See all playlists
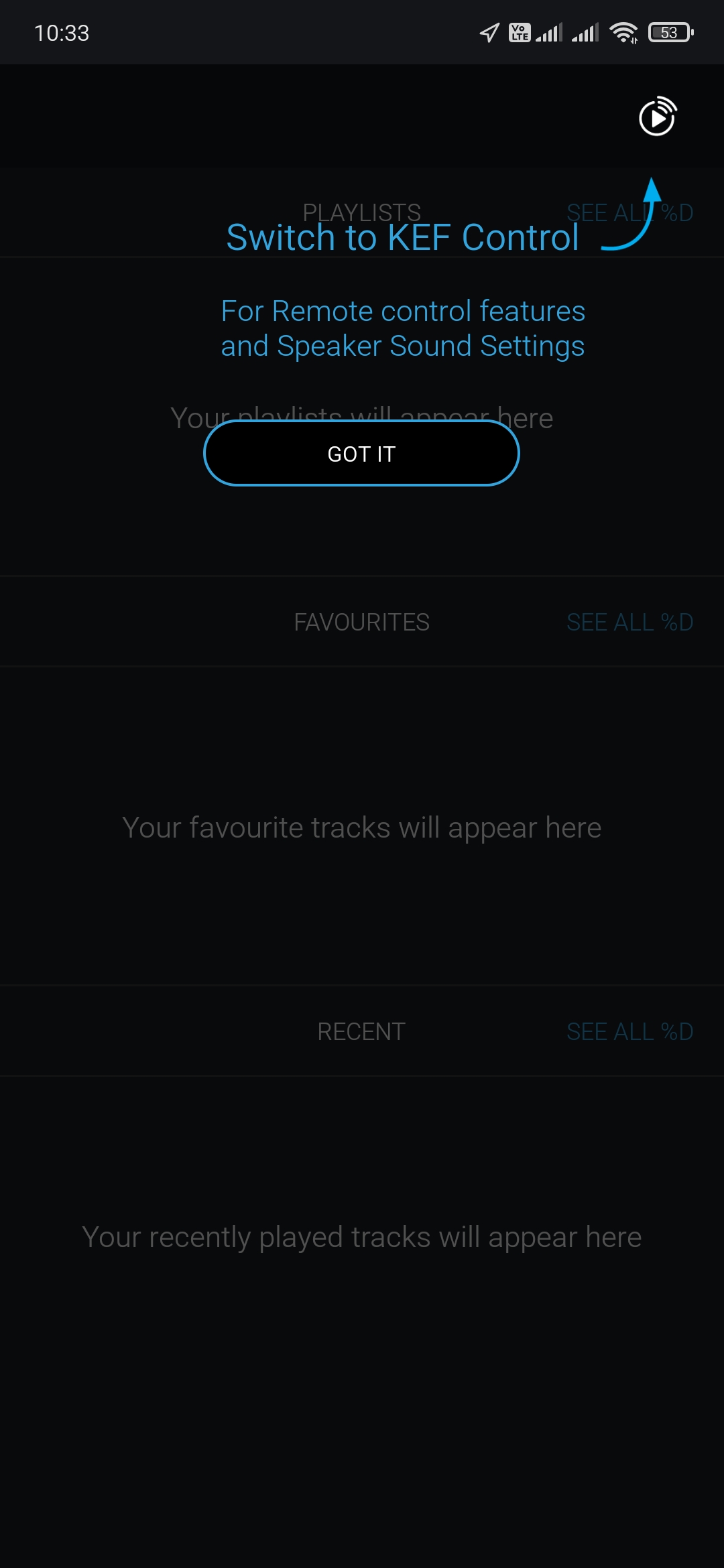This screenshot has height=1568, width=724. [629, 212]
